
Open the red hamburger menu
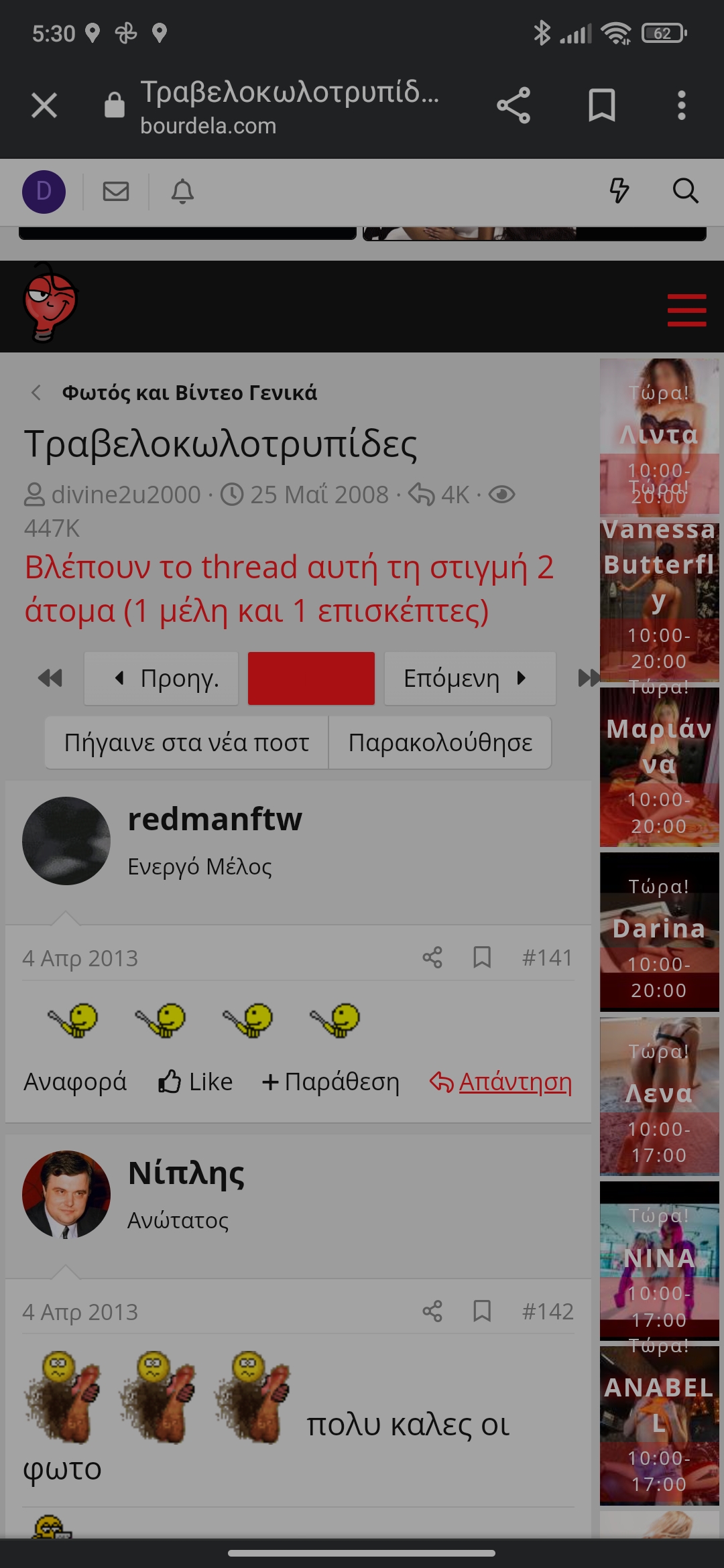click(686, 310)
